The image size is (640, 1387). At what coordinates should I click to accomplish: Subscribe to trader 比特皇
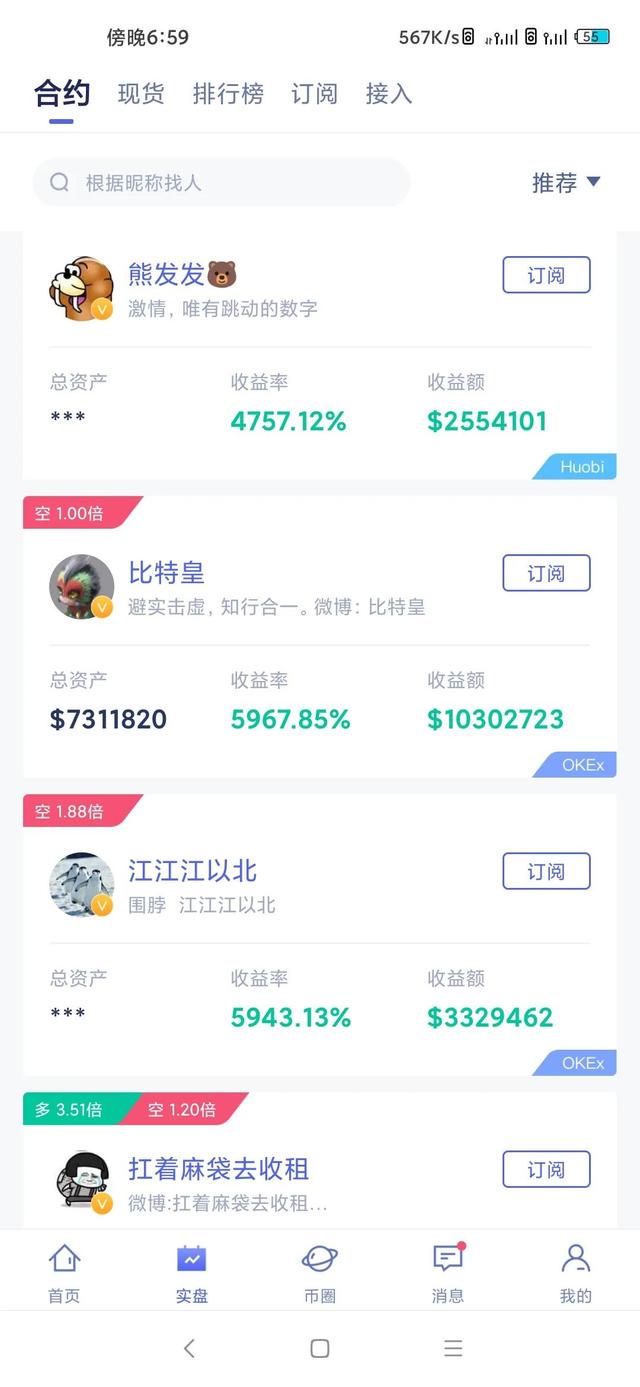coord(546,573)
